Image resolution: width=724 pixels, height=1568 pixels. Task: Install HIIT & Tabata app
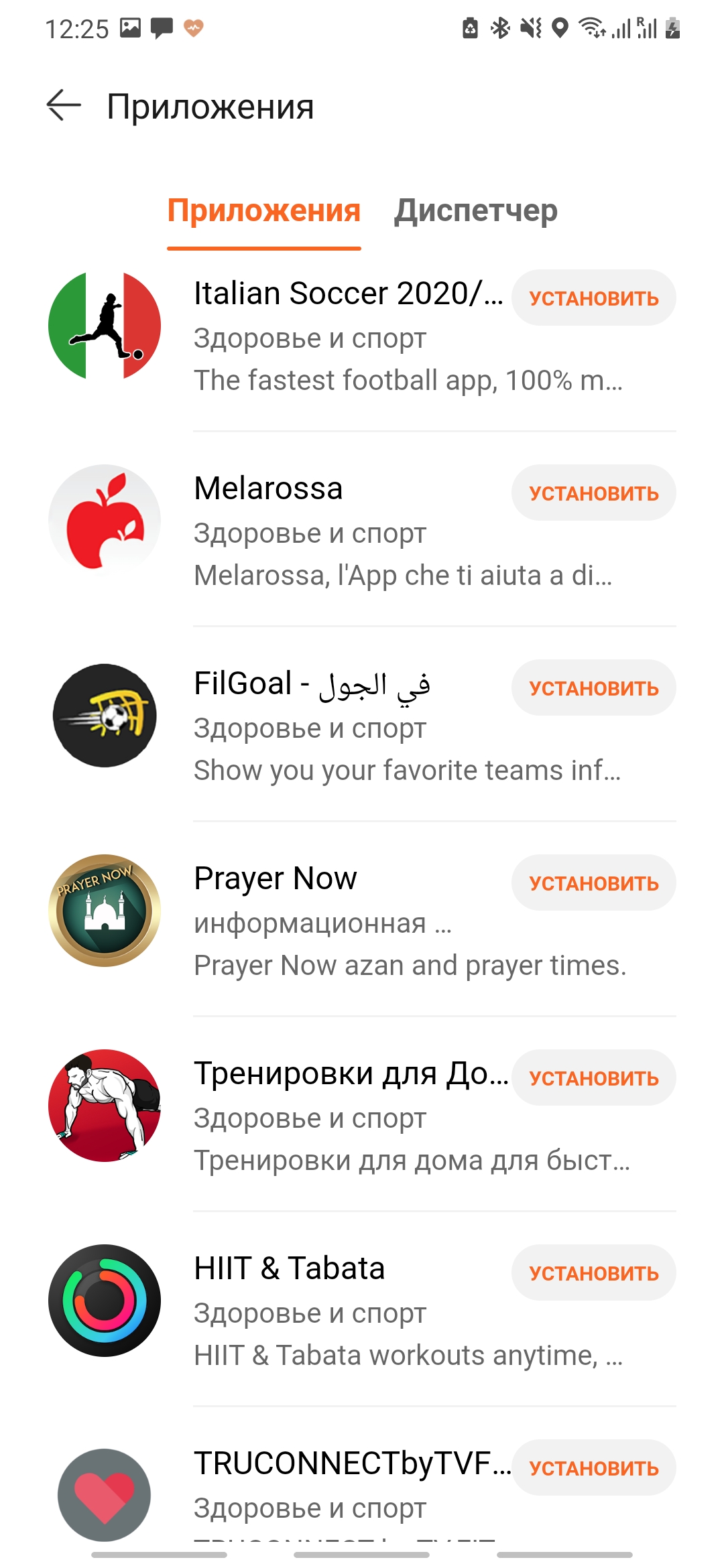pyautogui.click(x=593, y=1273)
